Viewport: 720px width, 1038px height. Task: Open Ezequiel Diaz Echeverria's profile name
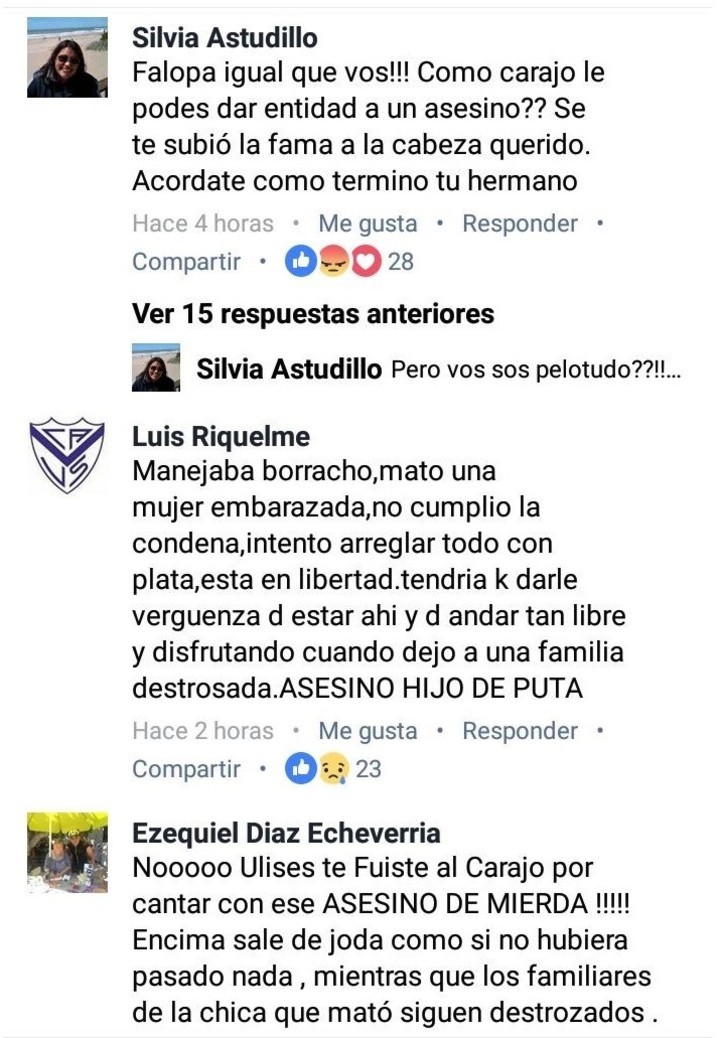pyautogui.click(x=286, y=833)
